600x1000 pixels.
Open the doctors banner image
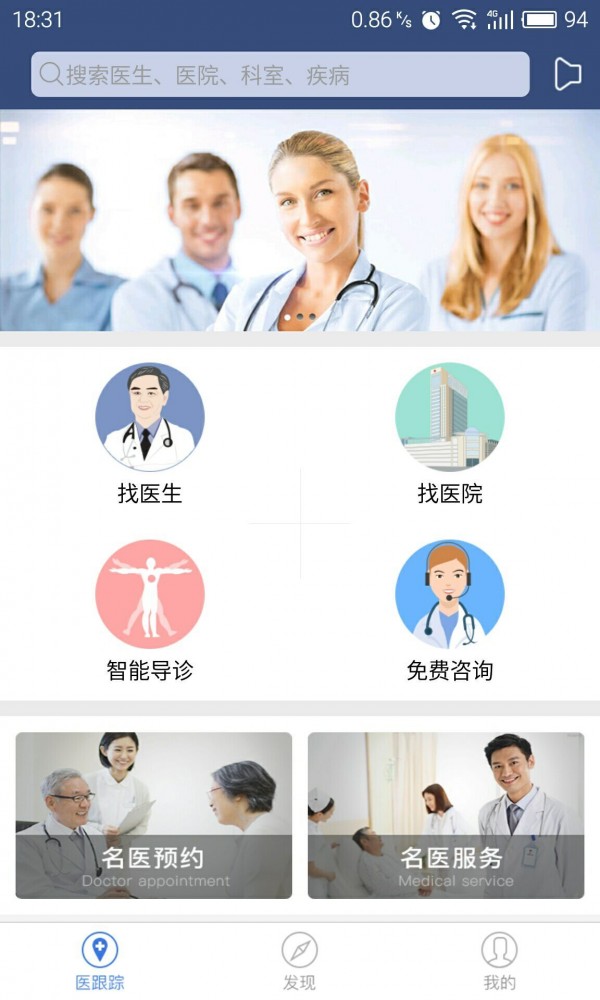coord(300,220)
